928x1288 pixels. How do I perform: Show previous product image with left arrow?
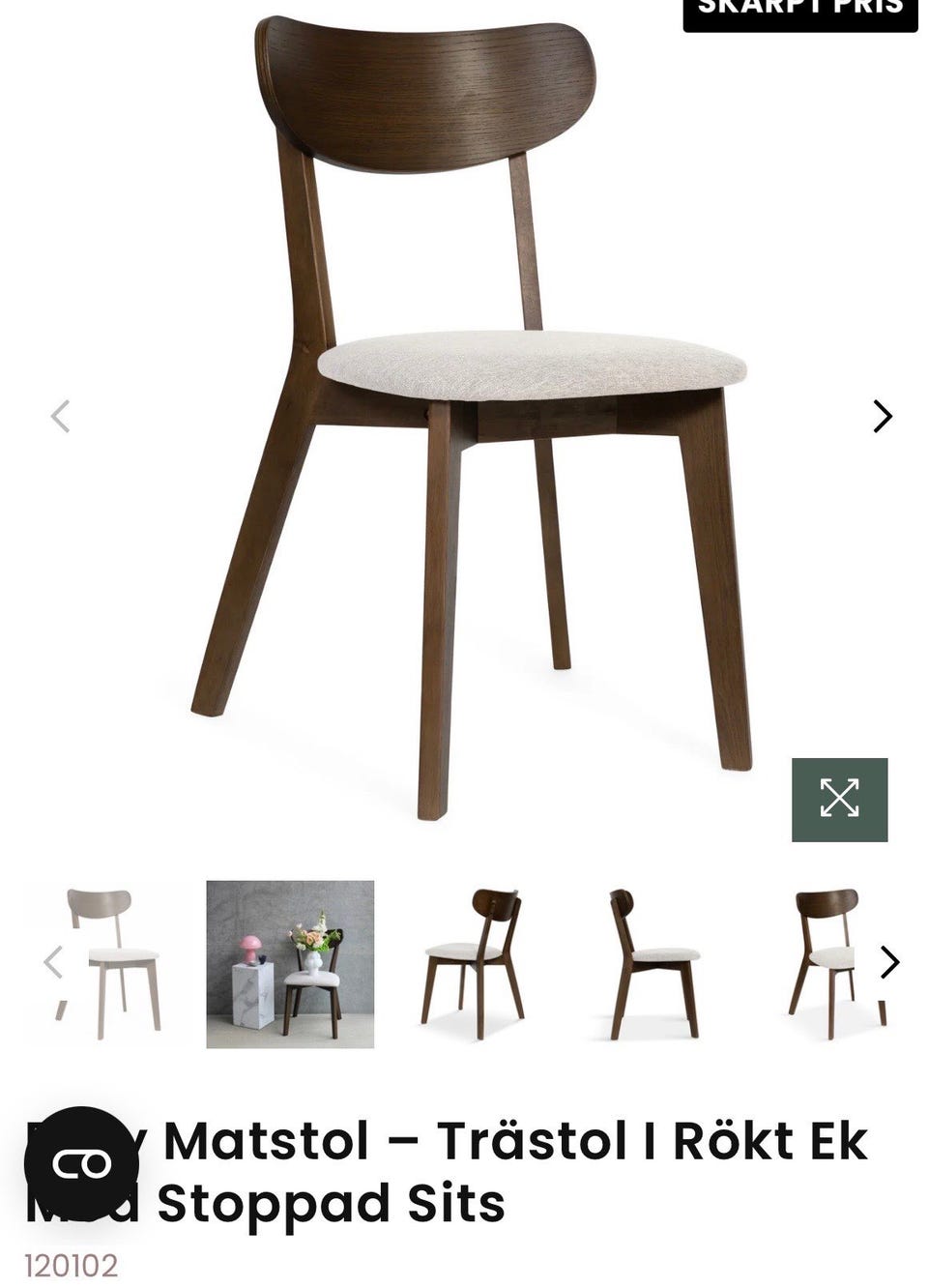coord(60,416)
